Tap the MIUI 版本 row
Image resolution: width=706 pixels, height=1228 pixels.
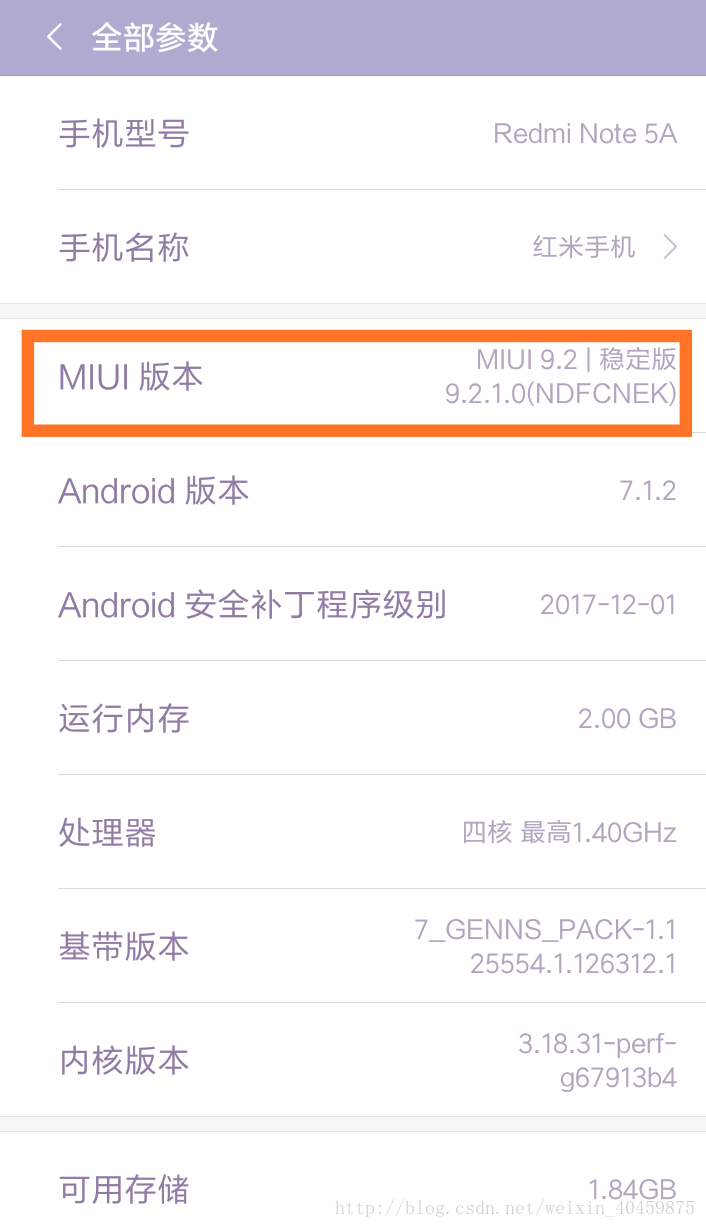click(353, 376)
